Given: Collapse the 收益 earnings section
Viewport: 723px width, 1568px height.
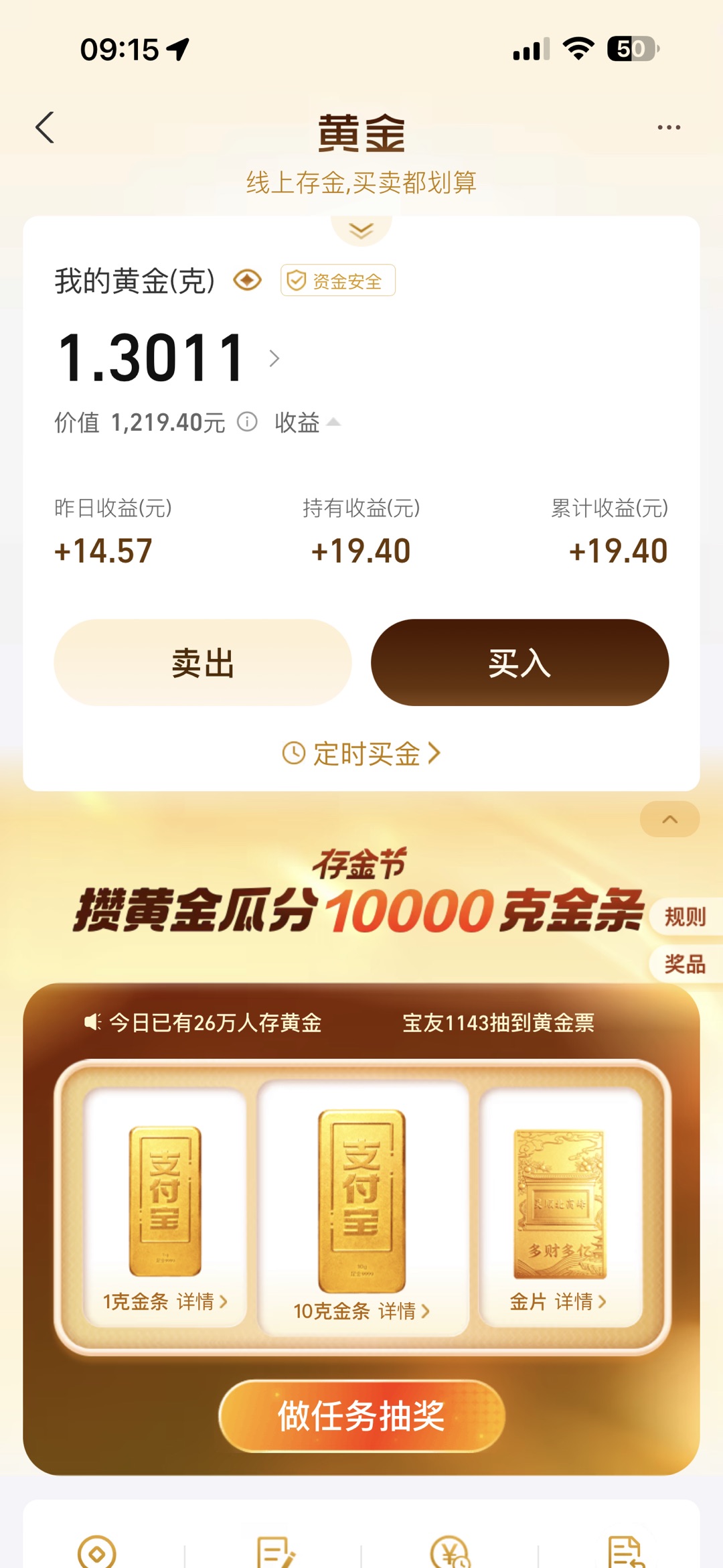Looking at the screenshot, I should coord(308,423).
